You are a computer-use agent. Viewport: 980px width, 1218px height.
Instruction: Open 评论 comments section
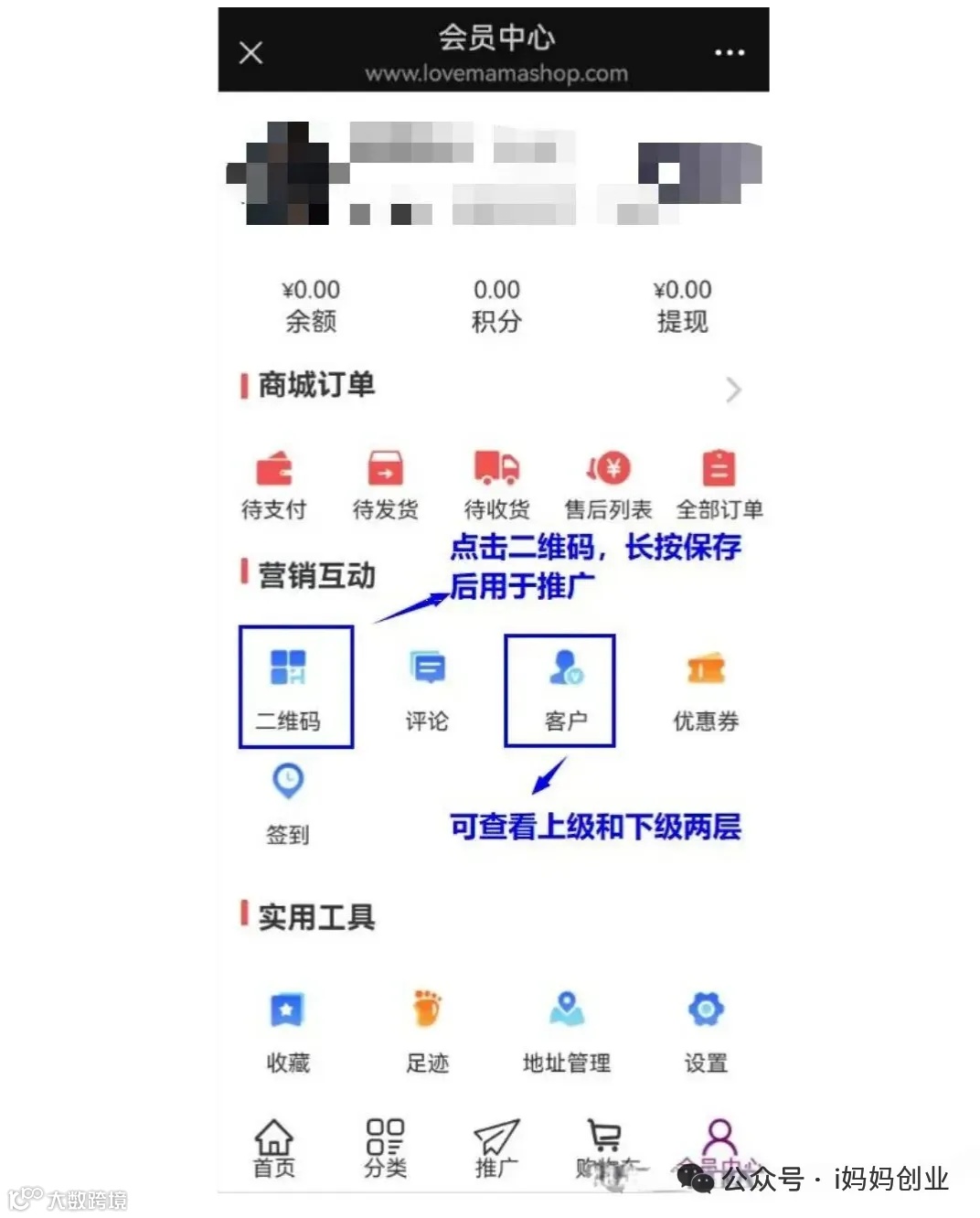(x=425, y=686)
